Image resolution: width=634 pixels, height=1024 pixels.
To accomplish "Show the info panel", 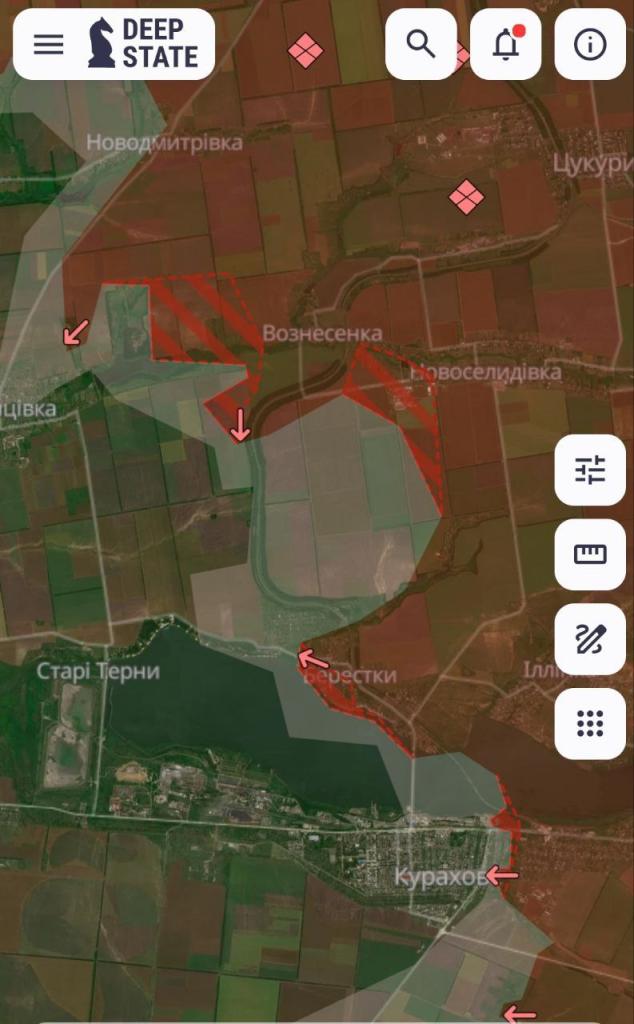I will (x=590, y=44).
